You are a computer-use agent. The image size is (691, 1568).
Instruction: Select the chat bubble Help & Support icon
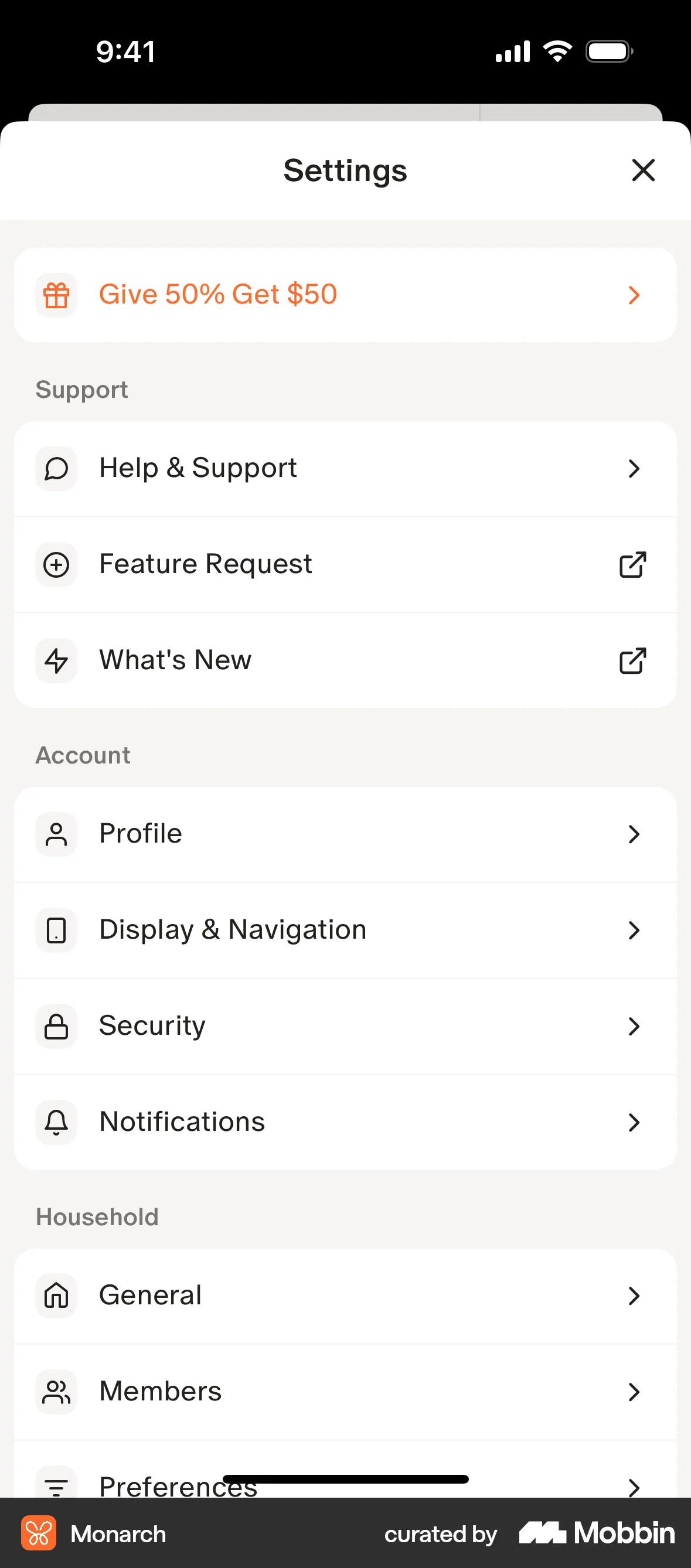click(56, 469)
